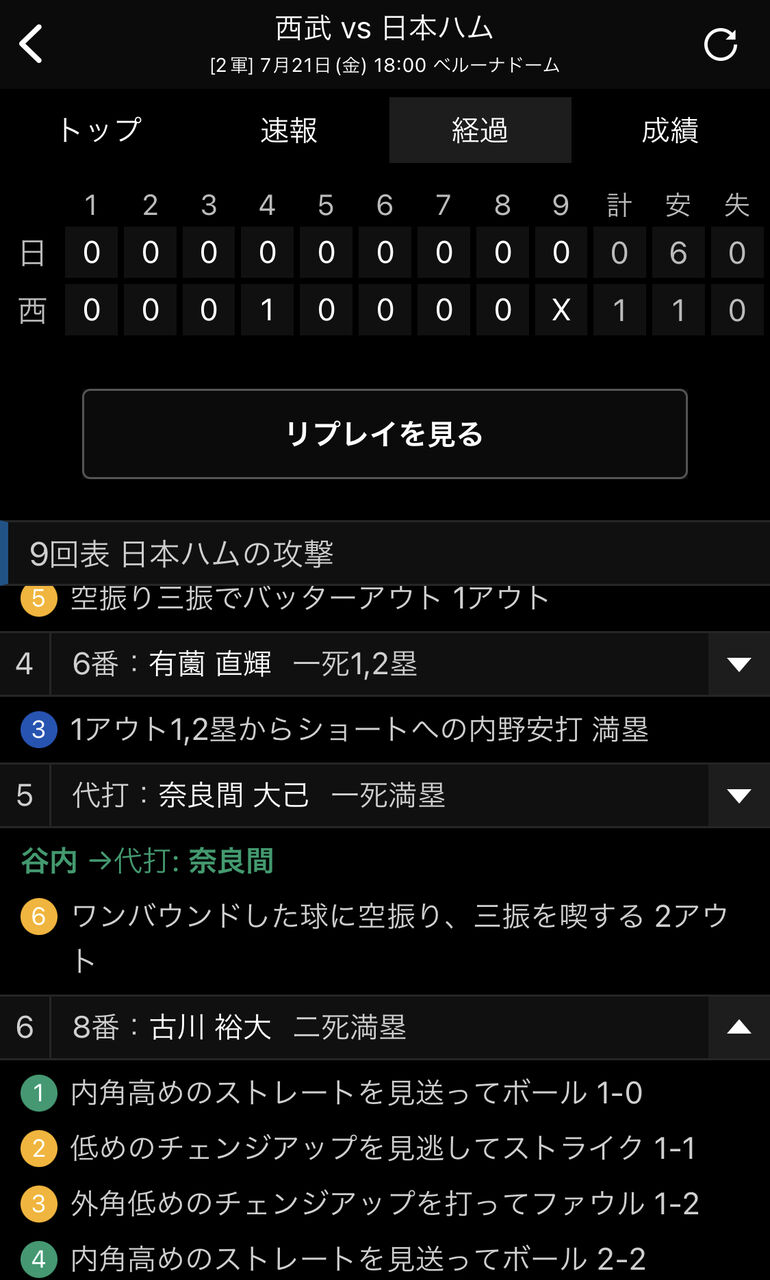This screenshot has width=770, height=1280.
Task: Collapse the 古川 裕大 at-bat details
Action: [739, 1027]
